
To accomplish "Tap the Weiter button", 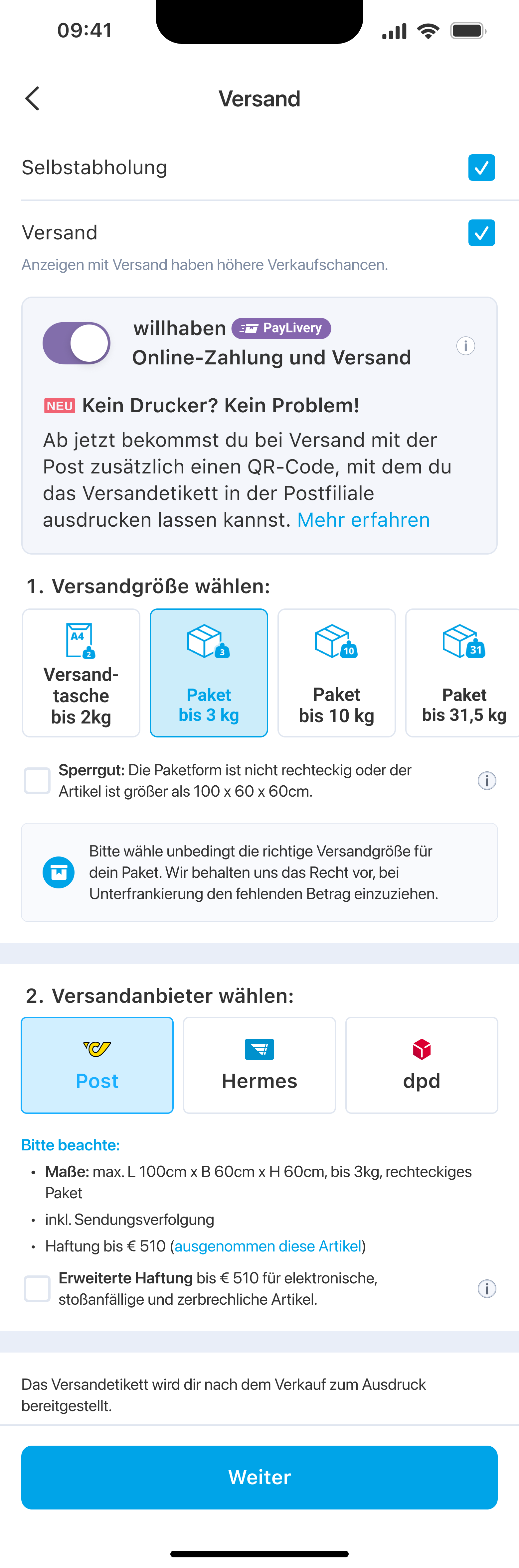I will (x=259, y=1477).
